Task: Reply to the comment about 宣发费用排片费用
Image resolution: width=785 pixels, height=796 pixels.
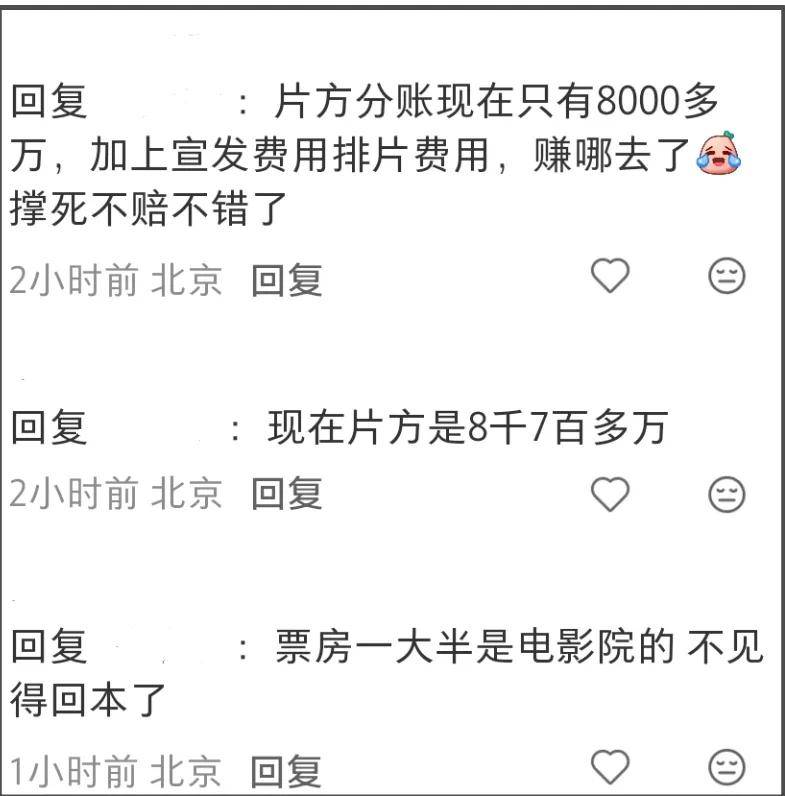Action: (x=287, y=281)
